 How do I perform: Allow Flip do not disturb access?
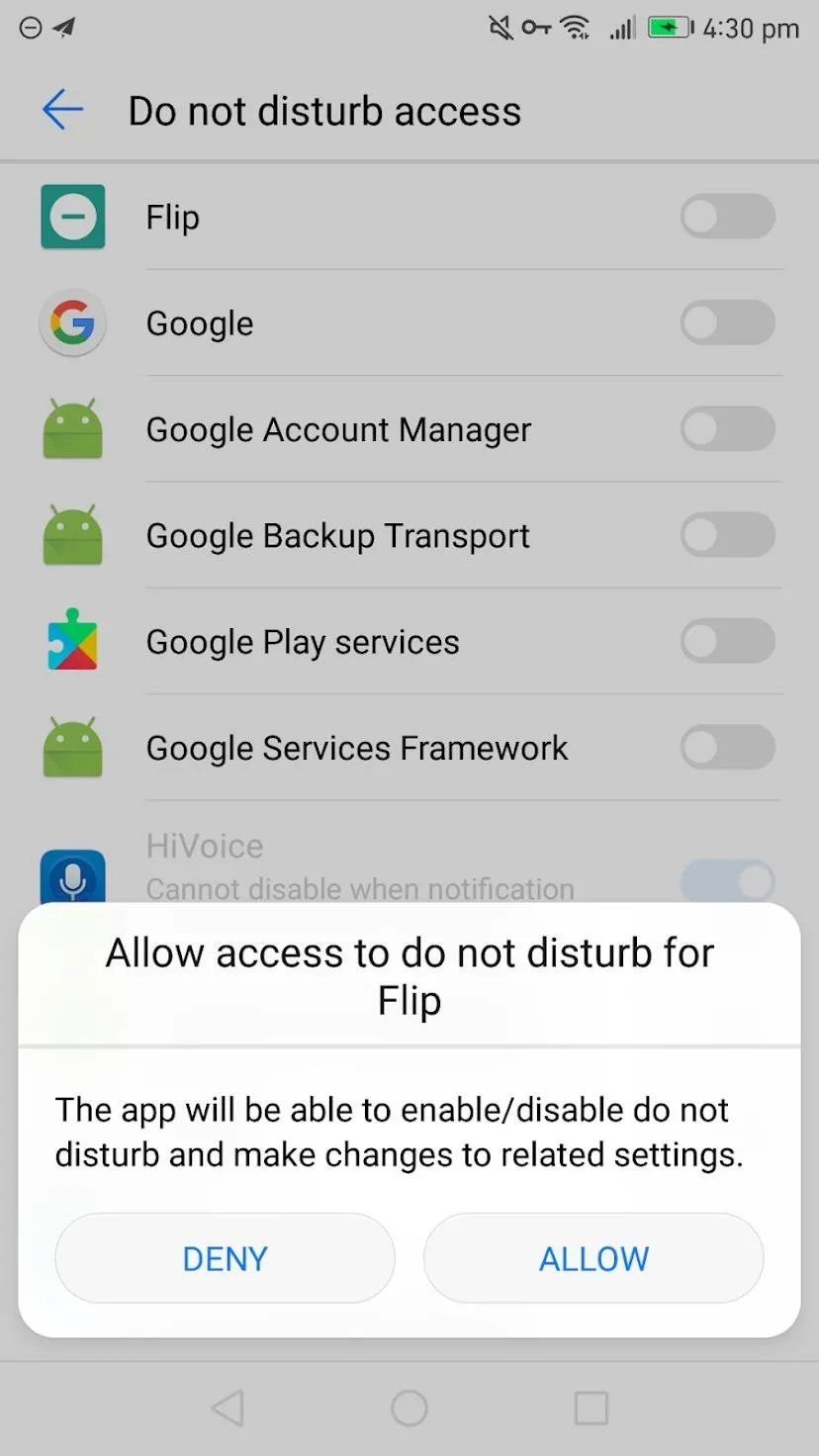(593, 1258)
